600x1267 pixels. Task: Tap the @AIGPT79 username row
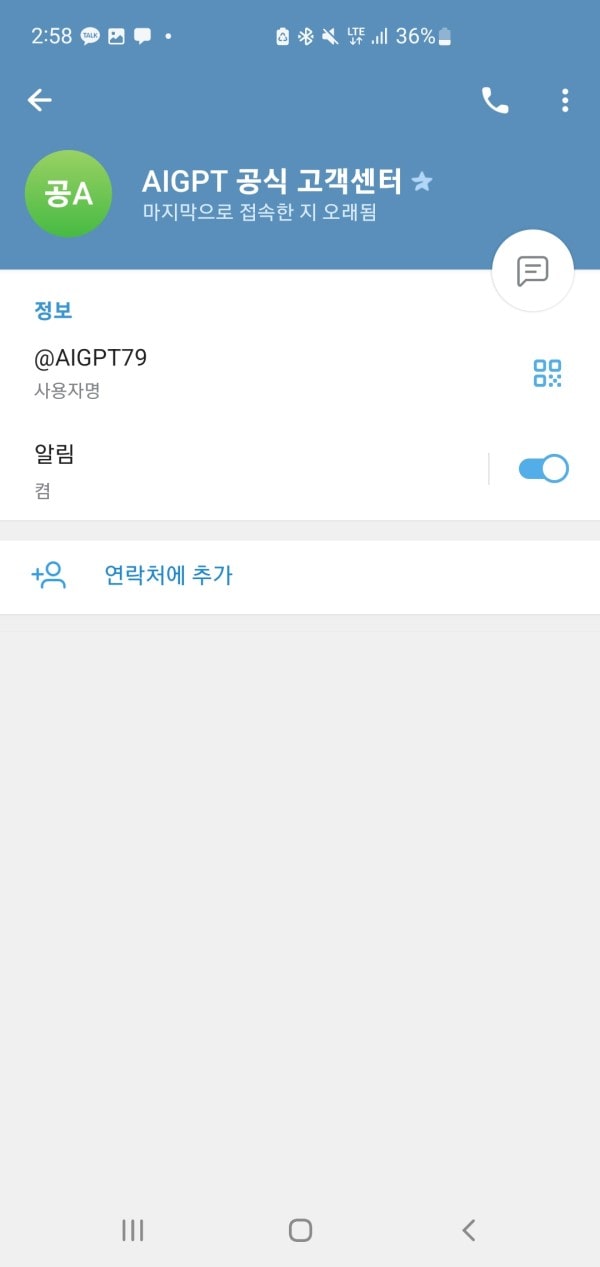[x=200, y=372]
